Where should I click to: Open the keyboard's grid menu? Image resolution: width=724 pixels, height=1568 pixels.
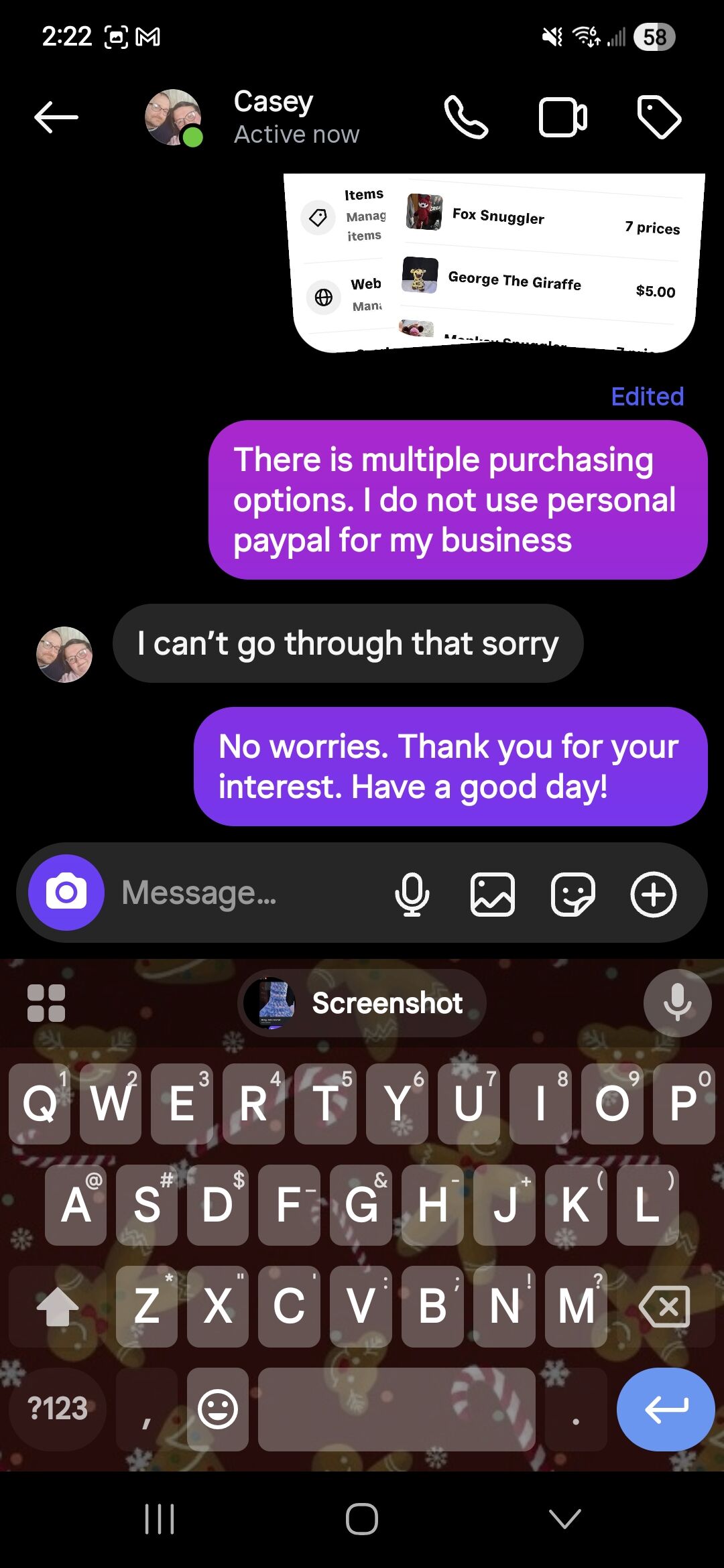point(46,1003)
